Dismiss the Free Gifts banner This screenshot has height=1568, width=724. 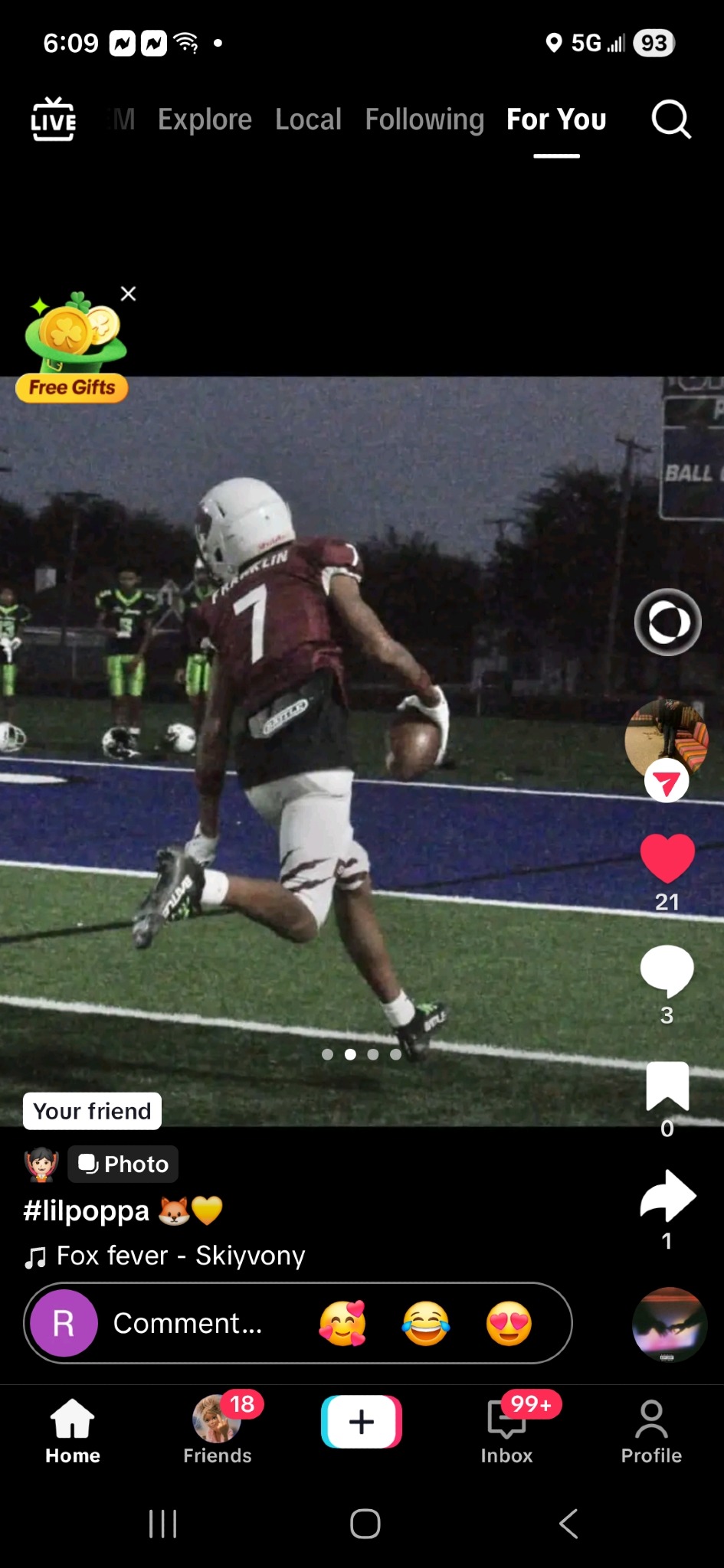pos(129,293)
